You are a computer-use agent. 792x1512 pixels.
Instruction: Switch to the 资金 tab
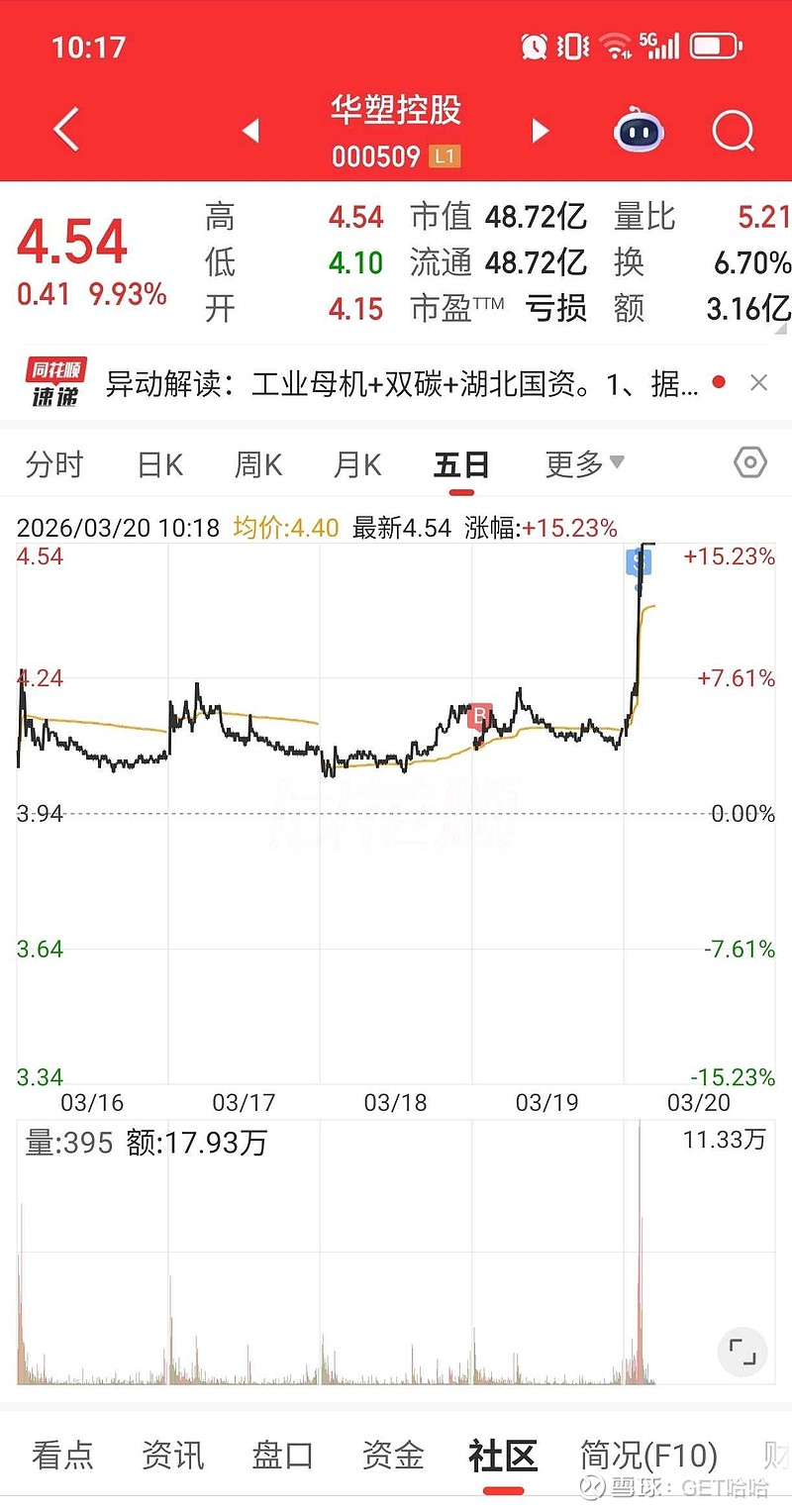click(x=393, y=1455)
